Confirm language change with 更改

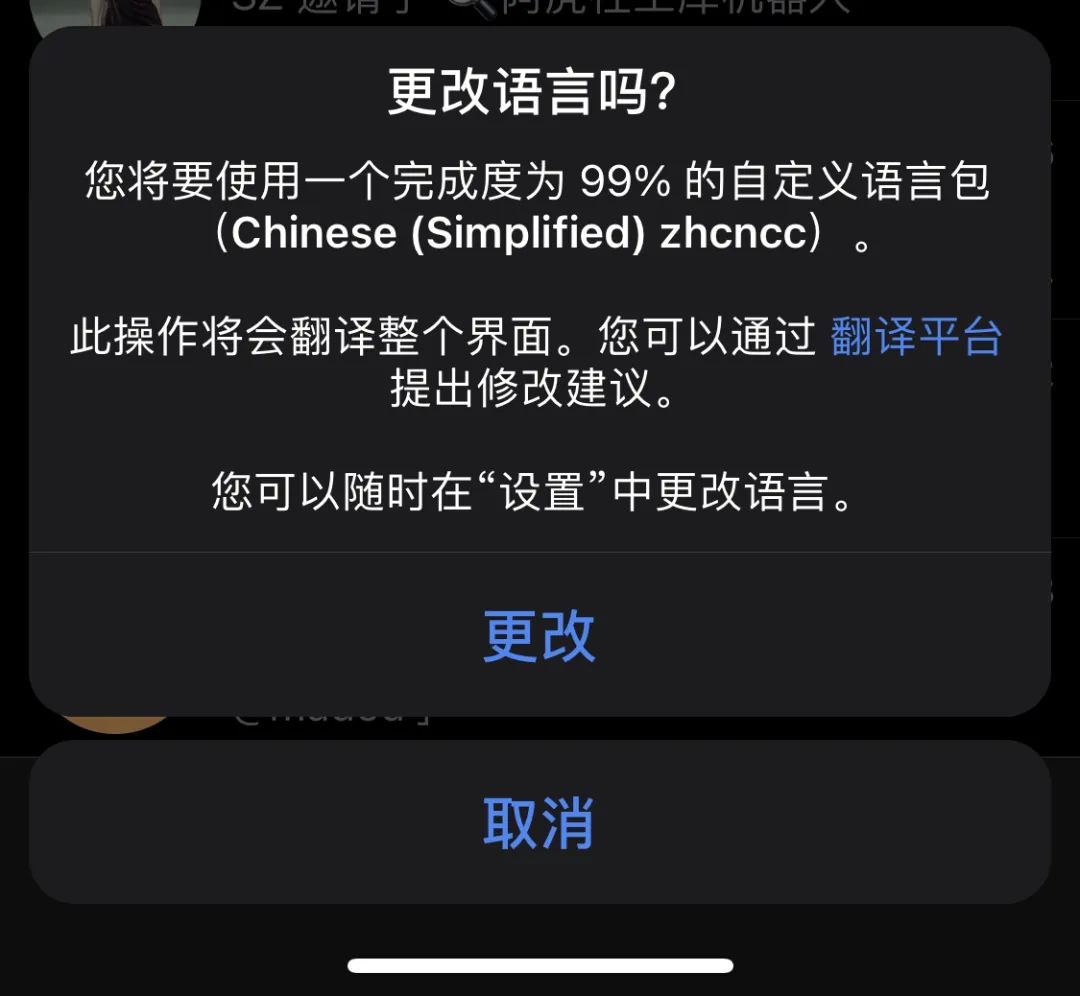539,636
